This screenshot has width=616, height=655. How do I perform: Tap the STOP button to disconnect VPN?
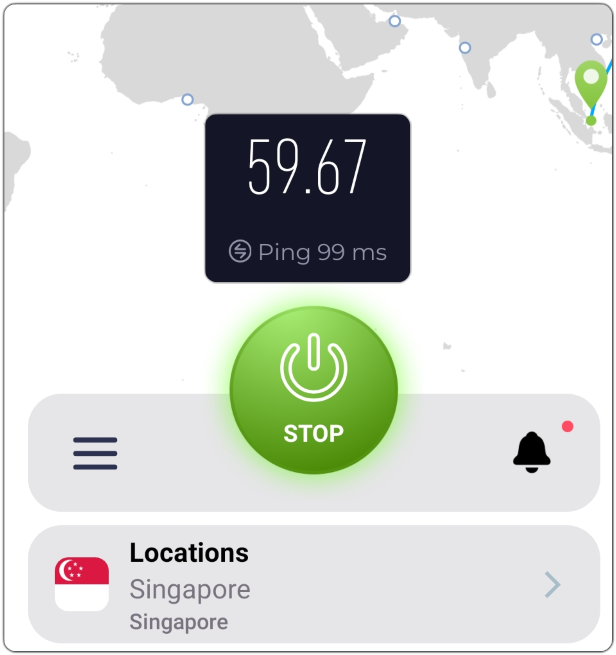313,391
